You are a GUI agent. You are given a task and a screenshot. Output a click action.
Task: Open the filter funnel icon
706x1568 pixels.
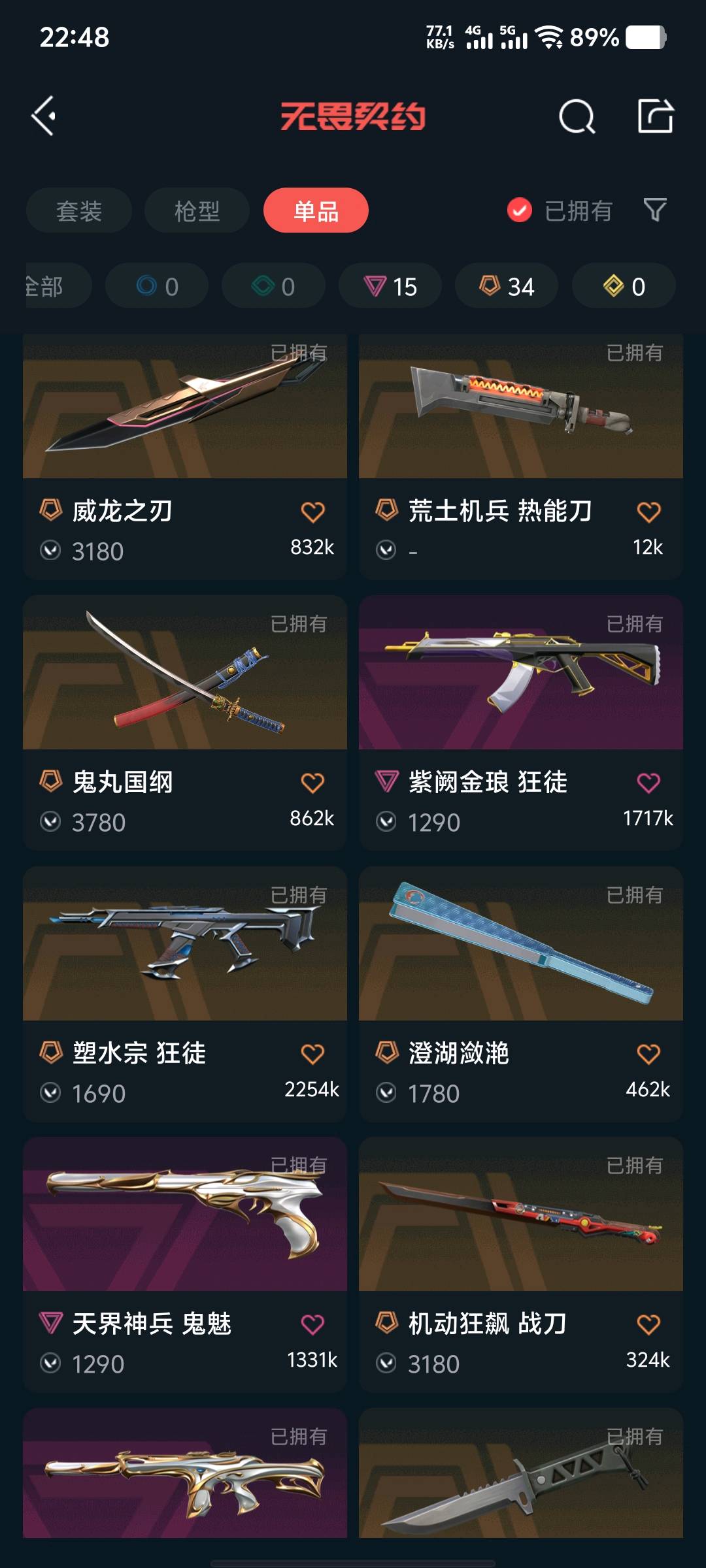click(655, 210)
